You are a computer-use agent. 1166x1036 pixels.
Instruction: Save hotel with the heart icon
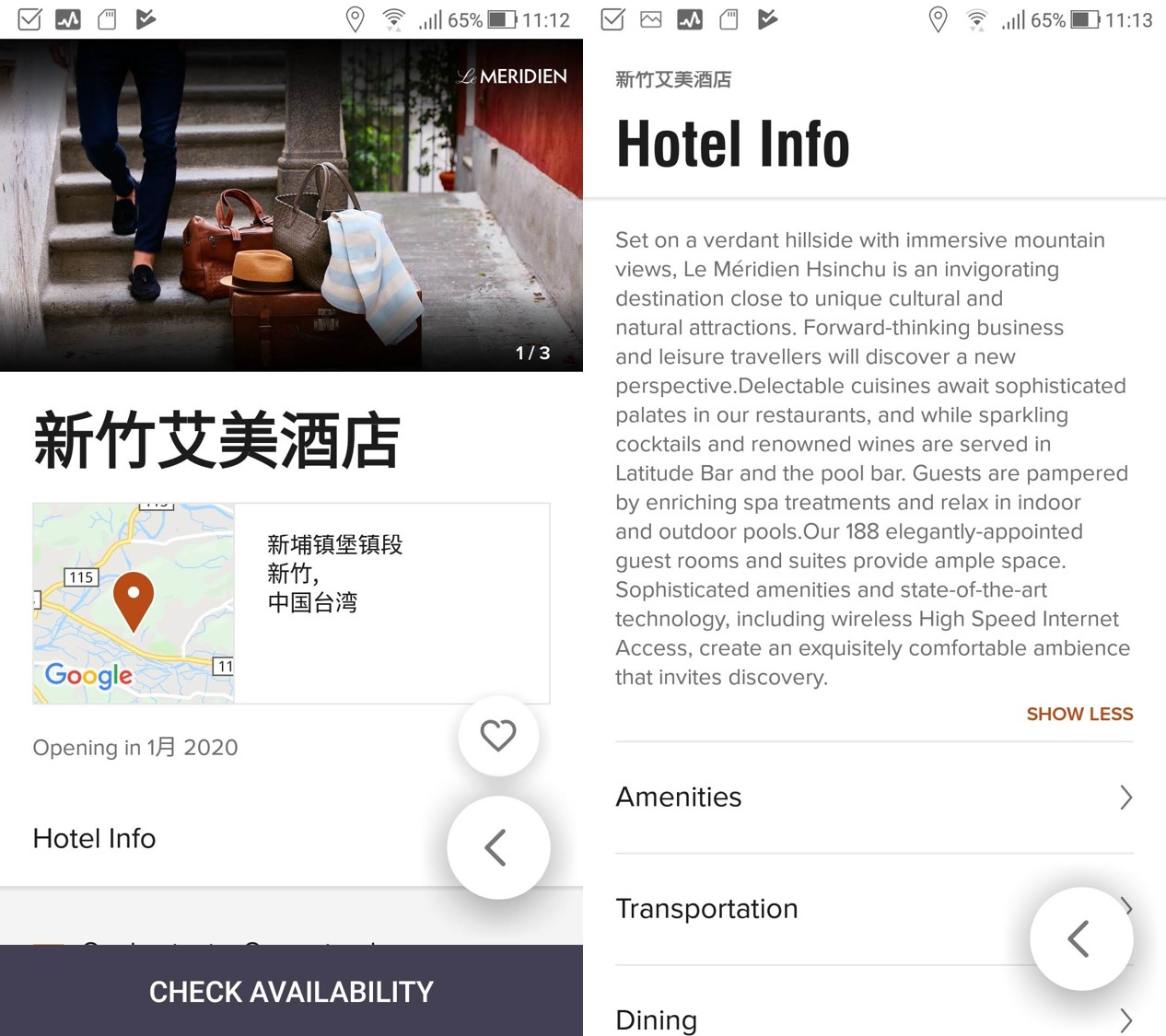[498, 736]
